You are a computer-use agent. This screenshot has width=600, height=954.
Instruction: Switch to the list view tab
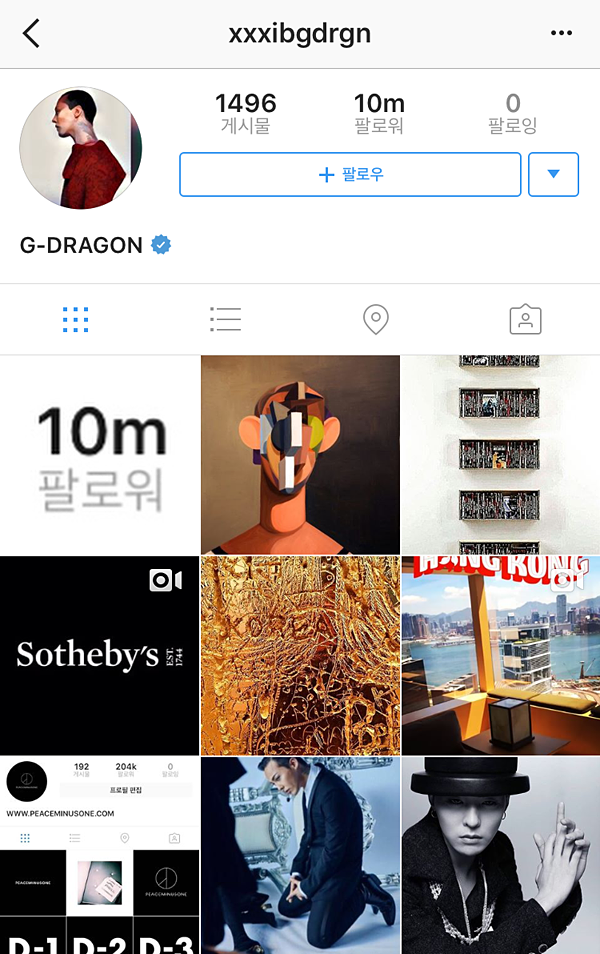pyautogui.click(x=225, y=319)
